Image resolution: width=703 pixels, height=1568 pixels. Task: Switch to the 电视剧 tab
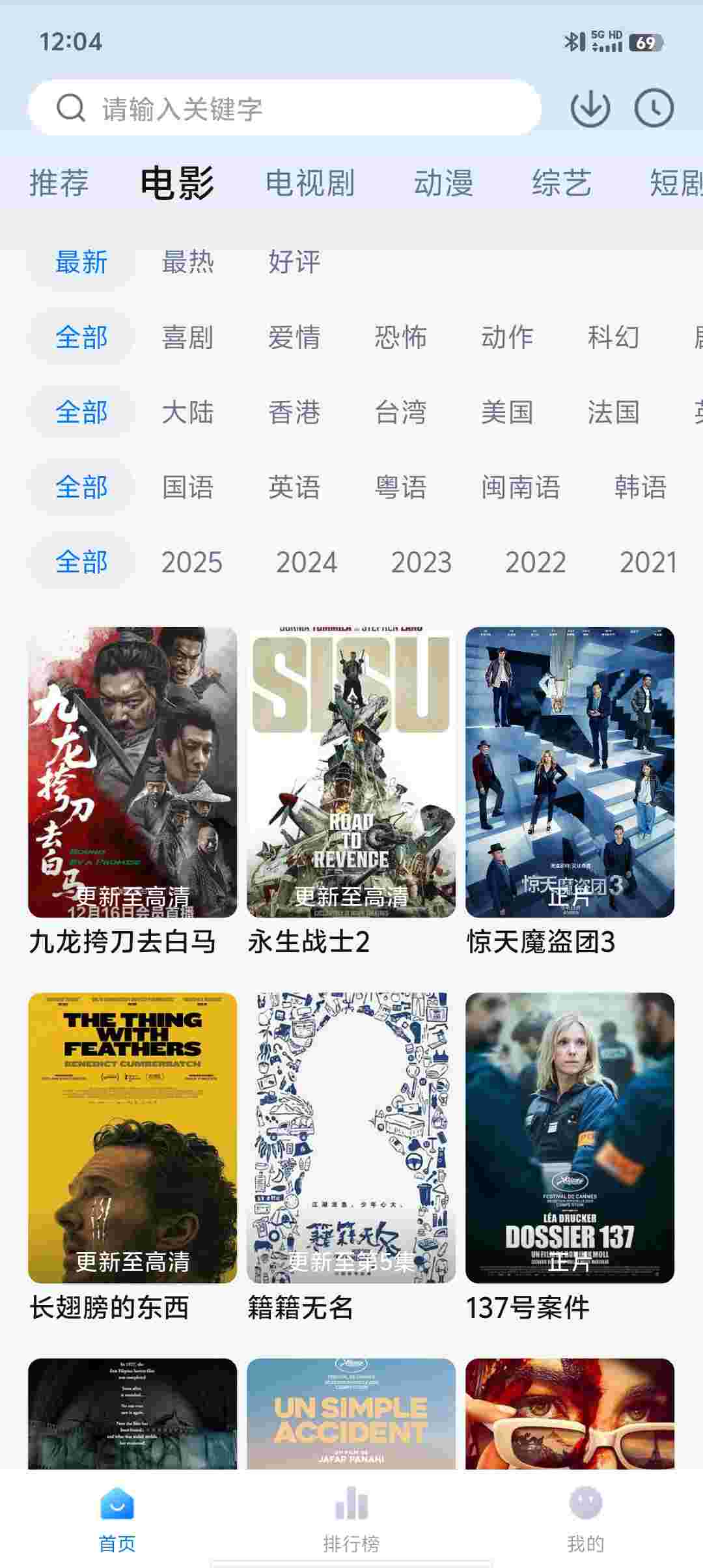coord(310,182)
